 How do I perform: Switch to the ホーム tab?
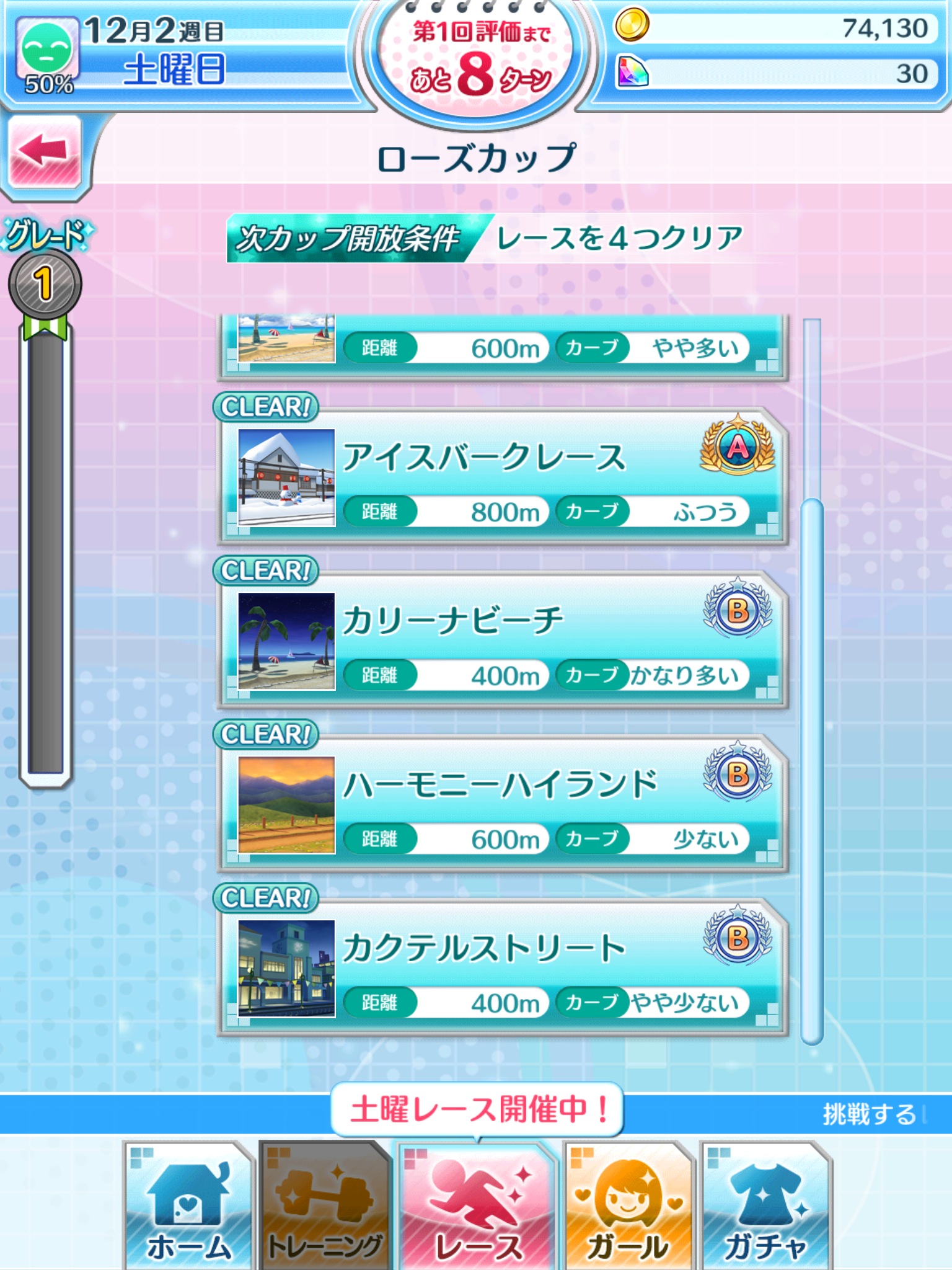(x=188, y=1206)
